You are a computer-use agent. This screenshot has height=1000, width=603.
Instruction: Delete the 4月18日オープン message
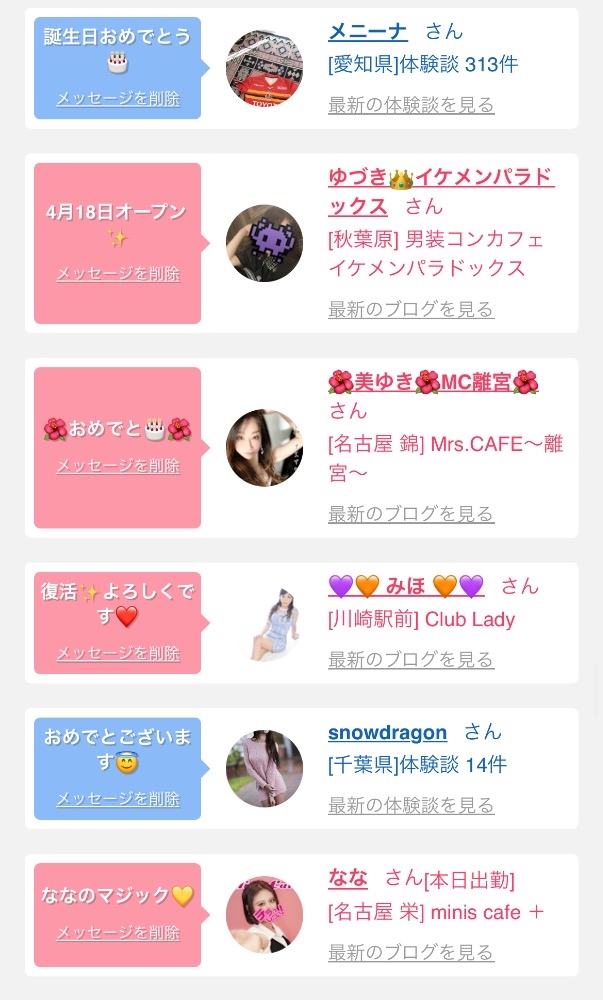118,273
